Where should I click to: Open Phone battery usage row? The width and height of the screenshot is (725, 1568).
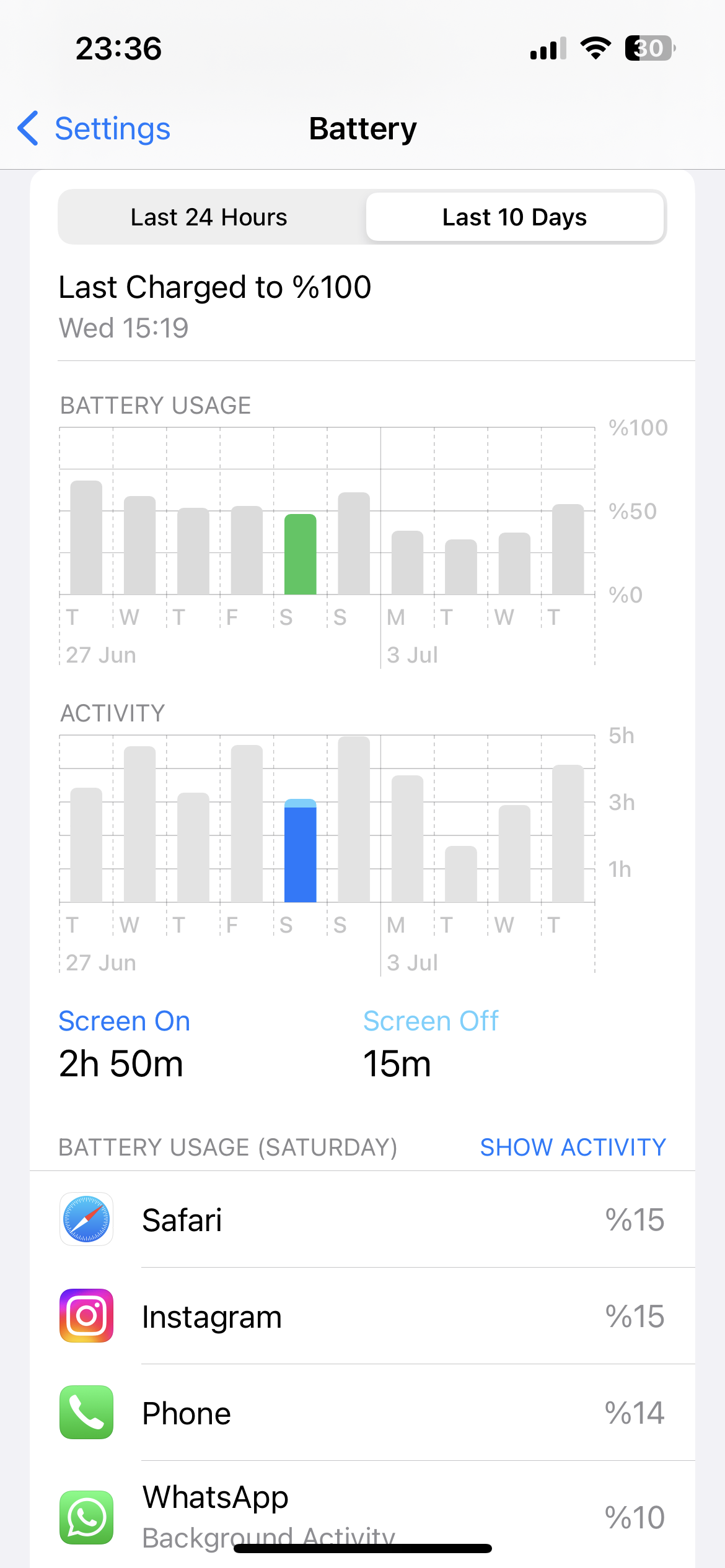pyautogui.click(x=362, y=1413)
